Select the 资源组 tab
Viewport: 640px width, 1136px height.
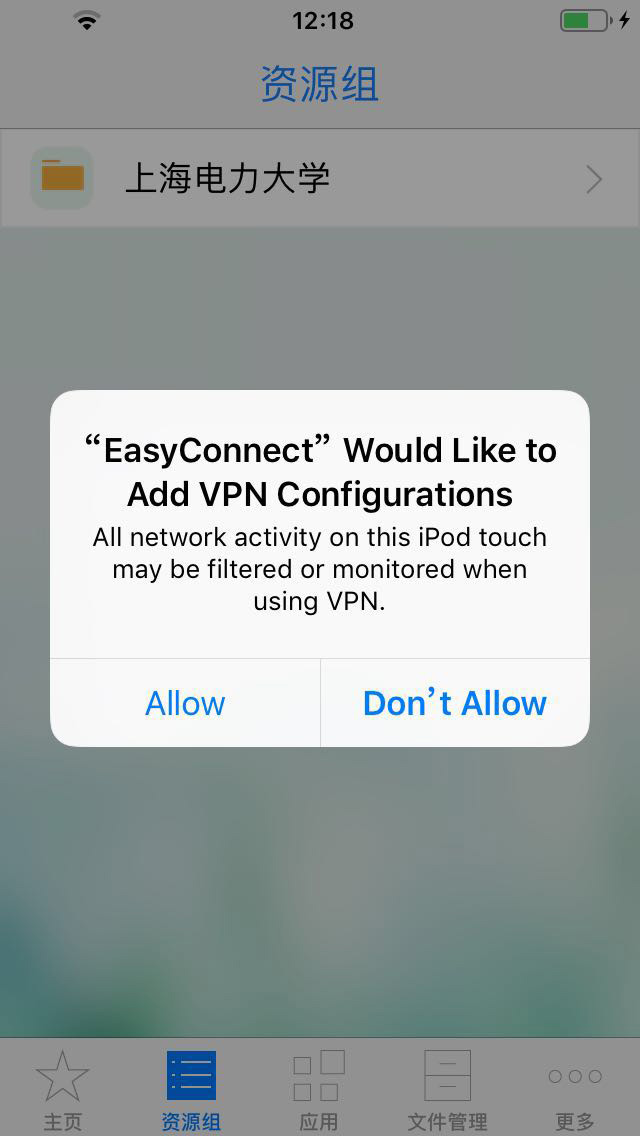191,1089
